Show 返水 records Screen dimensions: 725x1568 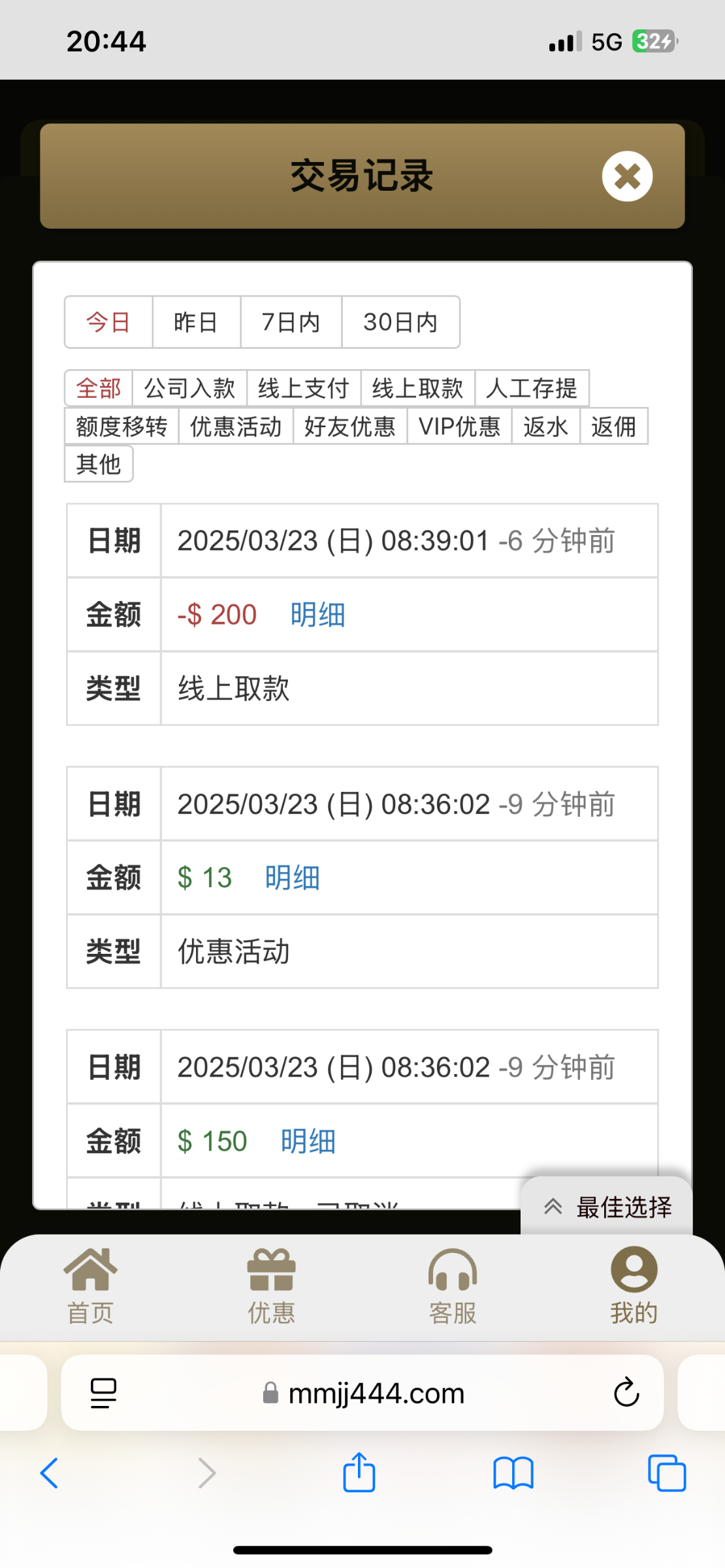(x=545, y=426)
